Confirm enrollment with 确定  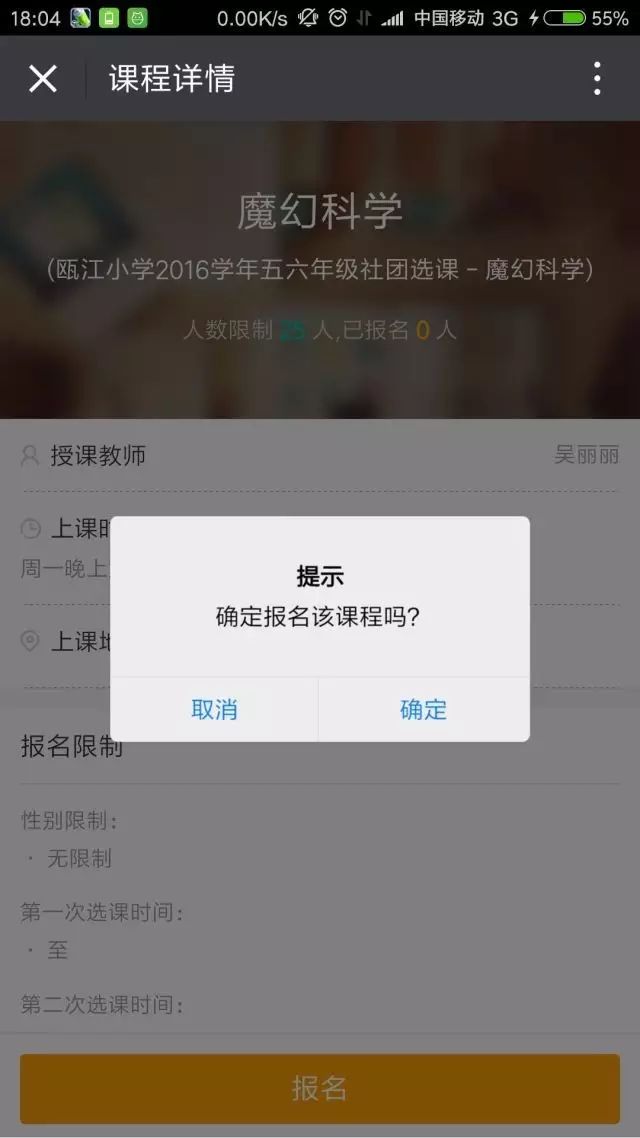click(423, 710)
